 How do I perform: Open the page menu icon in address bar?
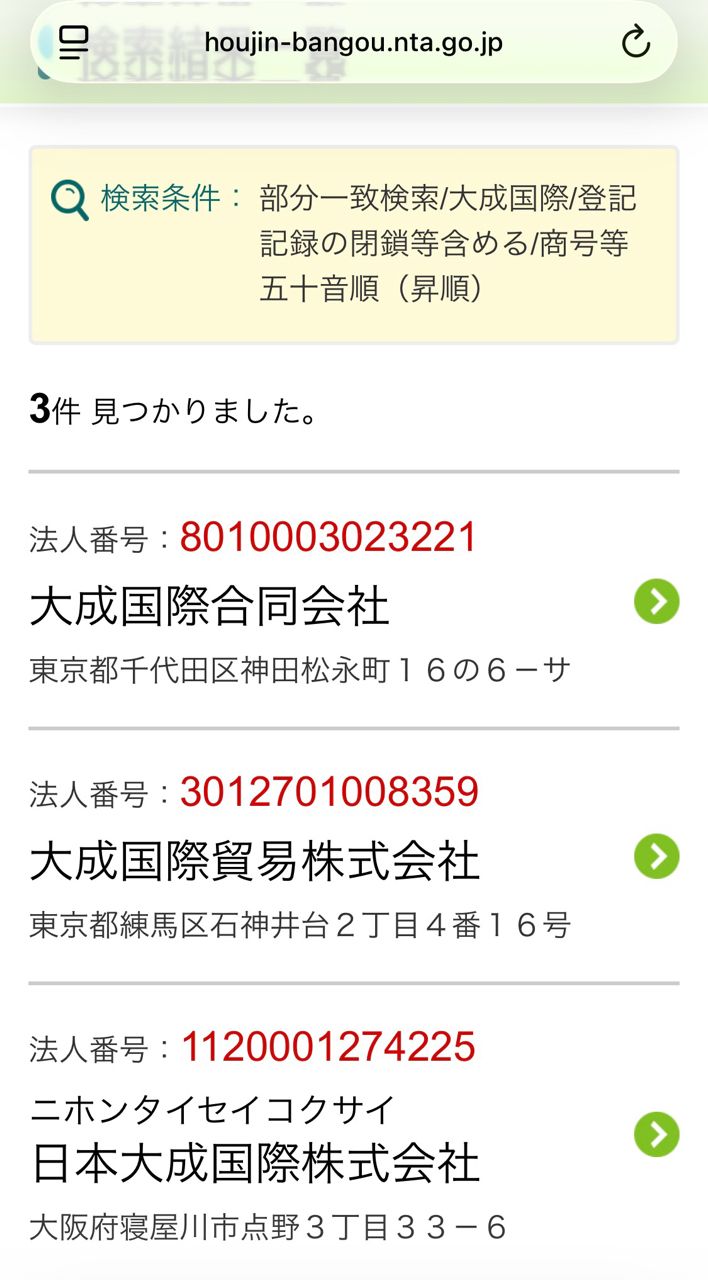(74, 42)
